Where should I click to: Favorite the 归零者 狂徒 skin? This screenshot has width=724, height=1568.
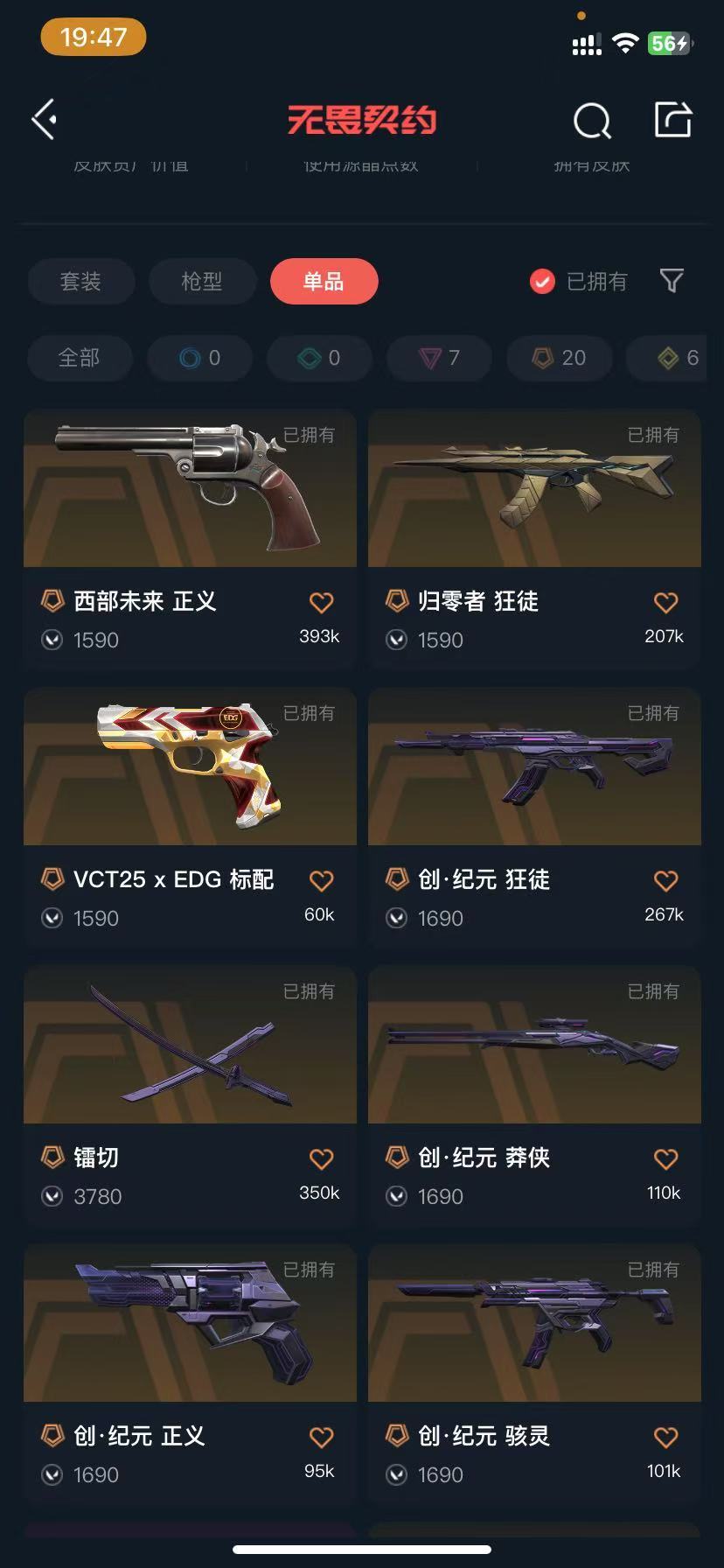(666, 602)
